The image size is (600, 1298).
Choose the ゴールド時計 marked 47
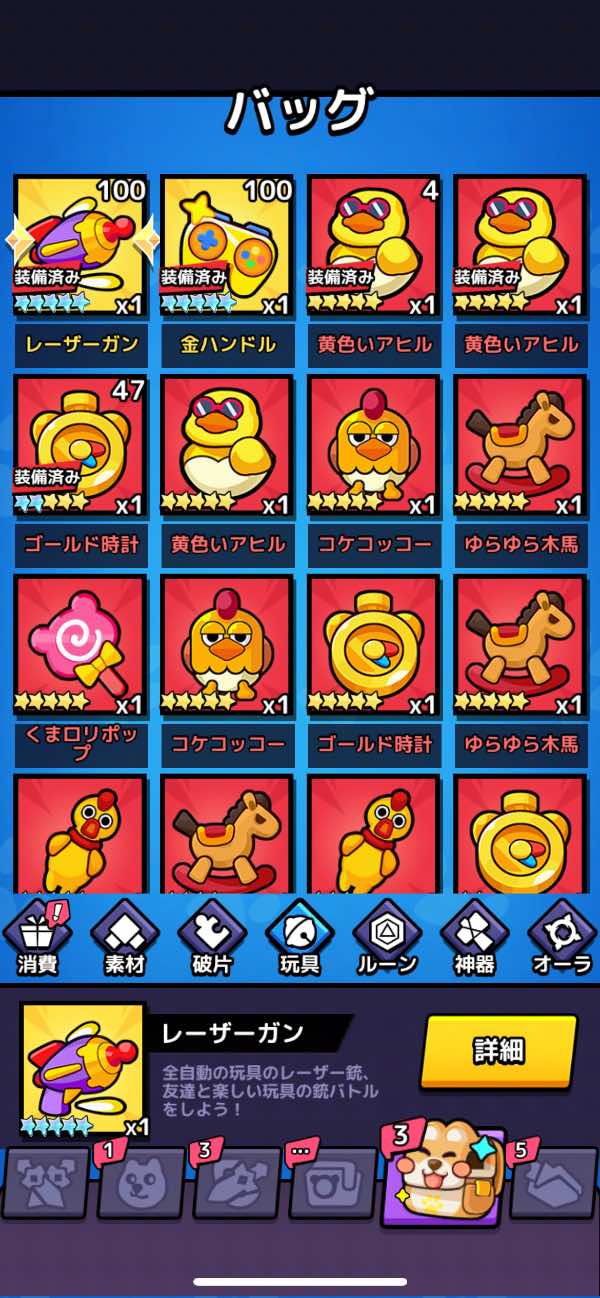pos(80,445)
